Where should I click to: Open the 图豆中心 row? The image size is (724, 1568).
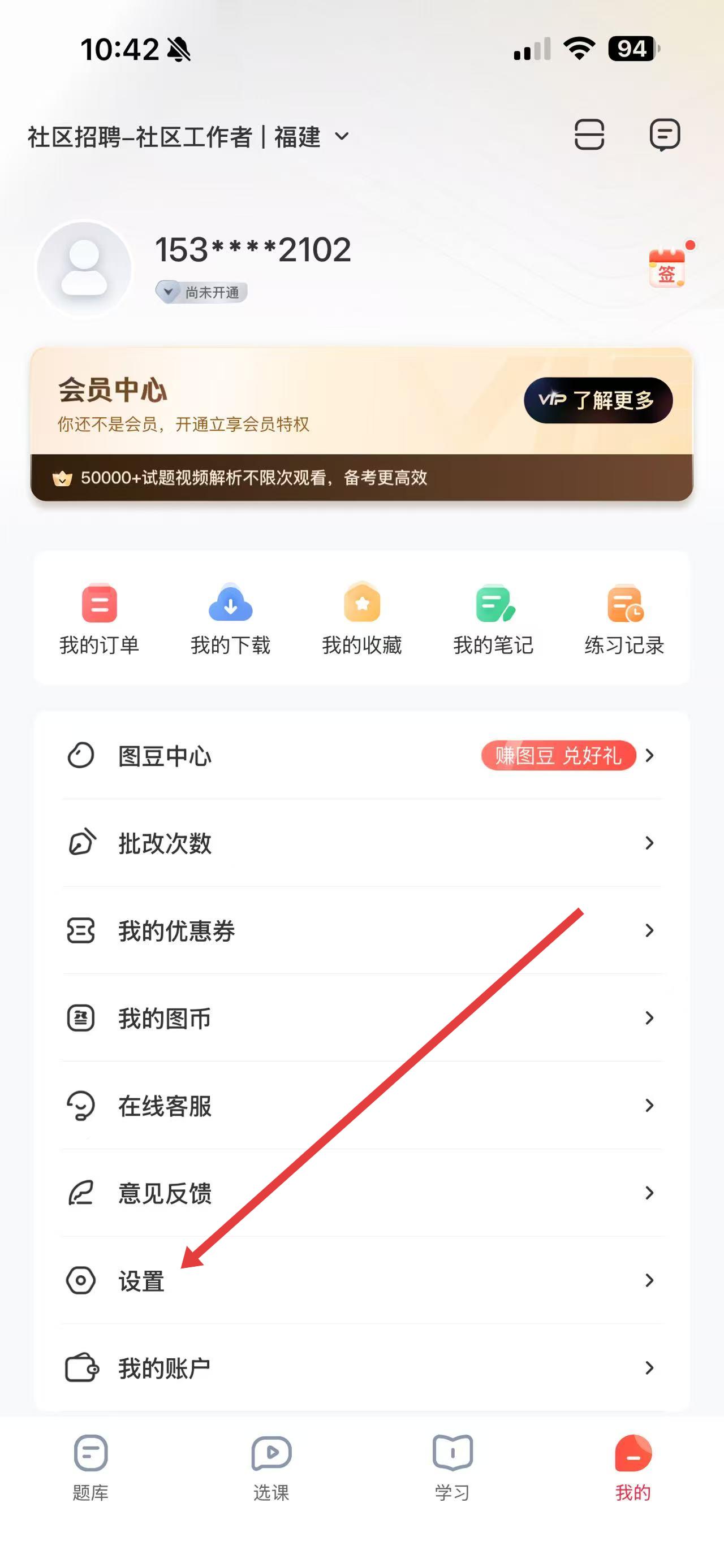point(361,756)
